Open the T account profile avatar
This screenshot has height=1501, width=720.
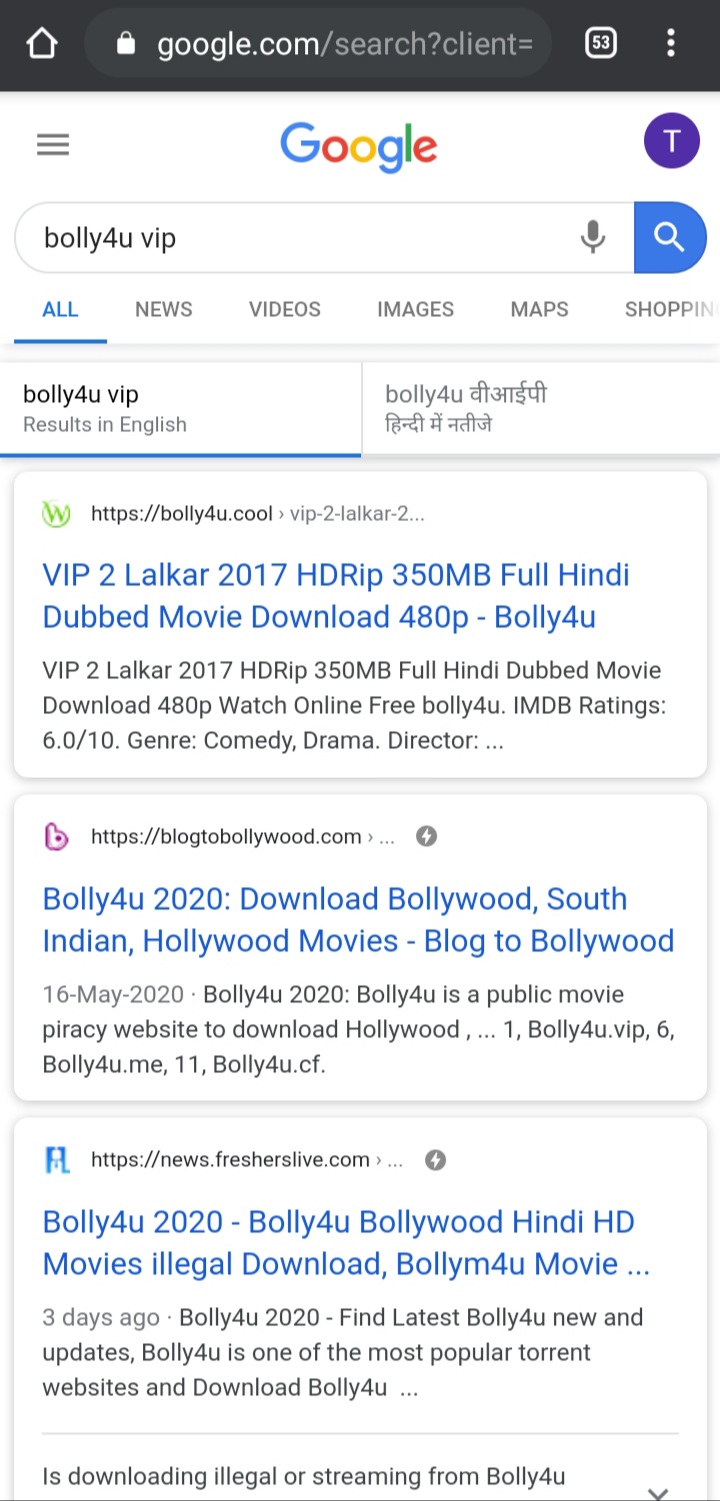coord(671,141)
